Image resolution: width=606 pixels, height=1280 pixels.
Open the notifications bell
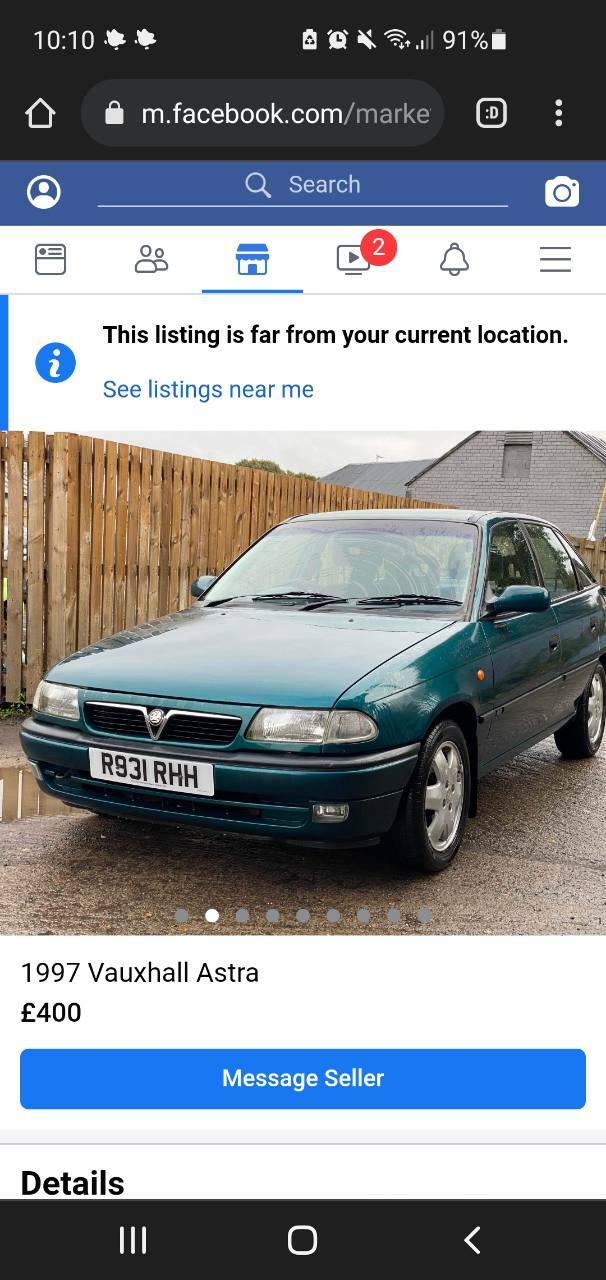tap(454, 260)
